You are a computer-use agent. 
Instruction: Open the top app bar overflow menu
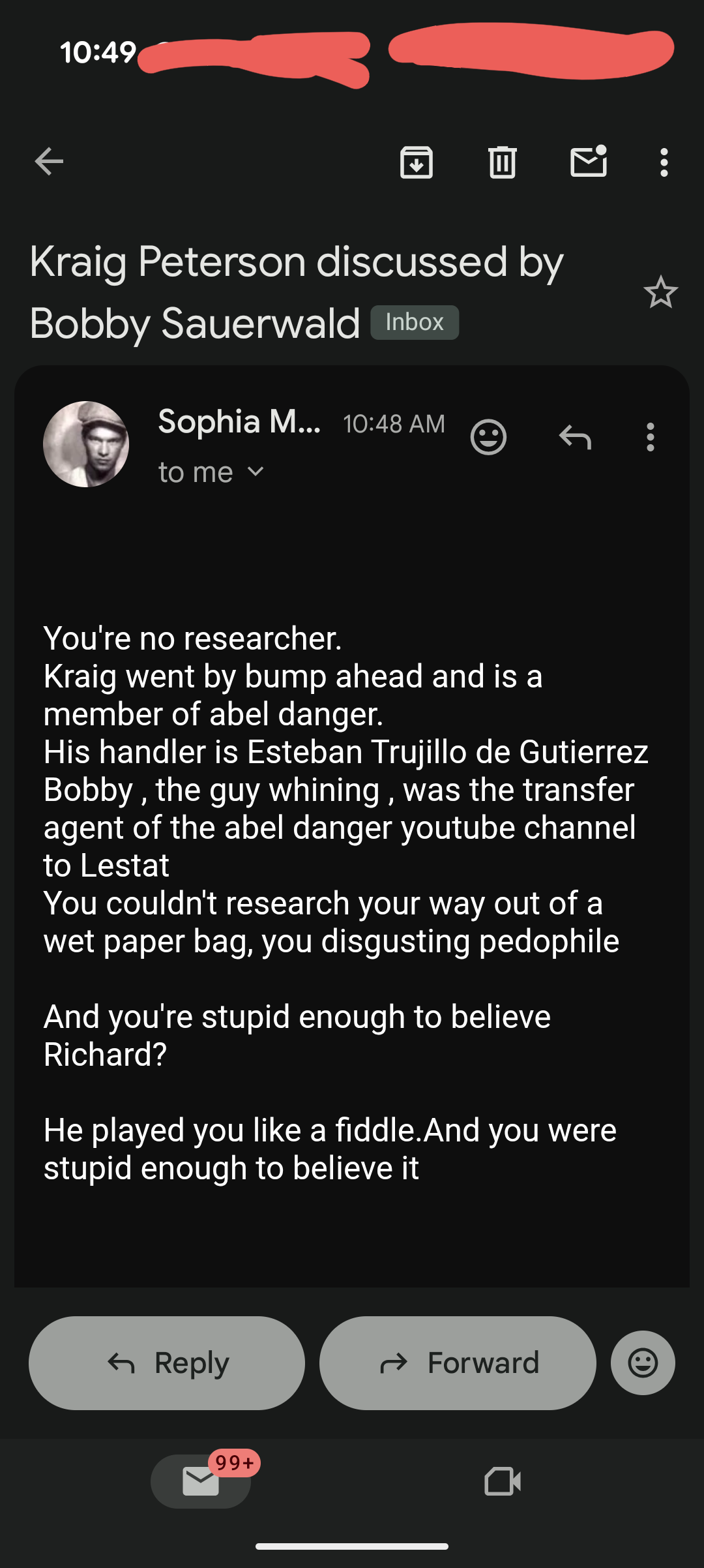[x=664, y=162]
